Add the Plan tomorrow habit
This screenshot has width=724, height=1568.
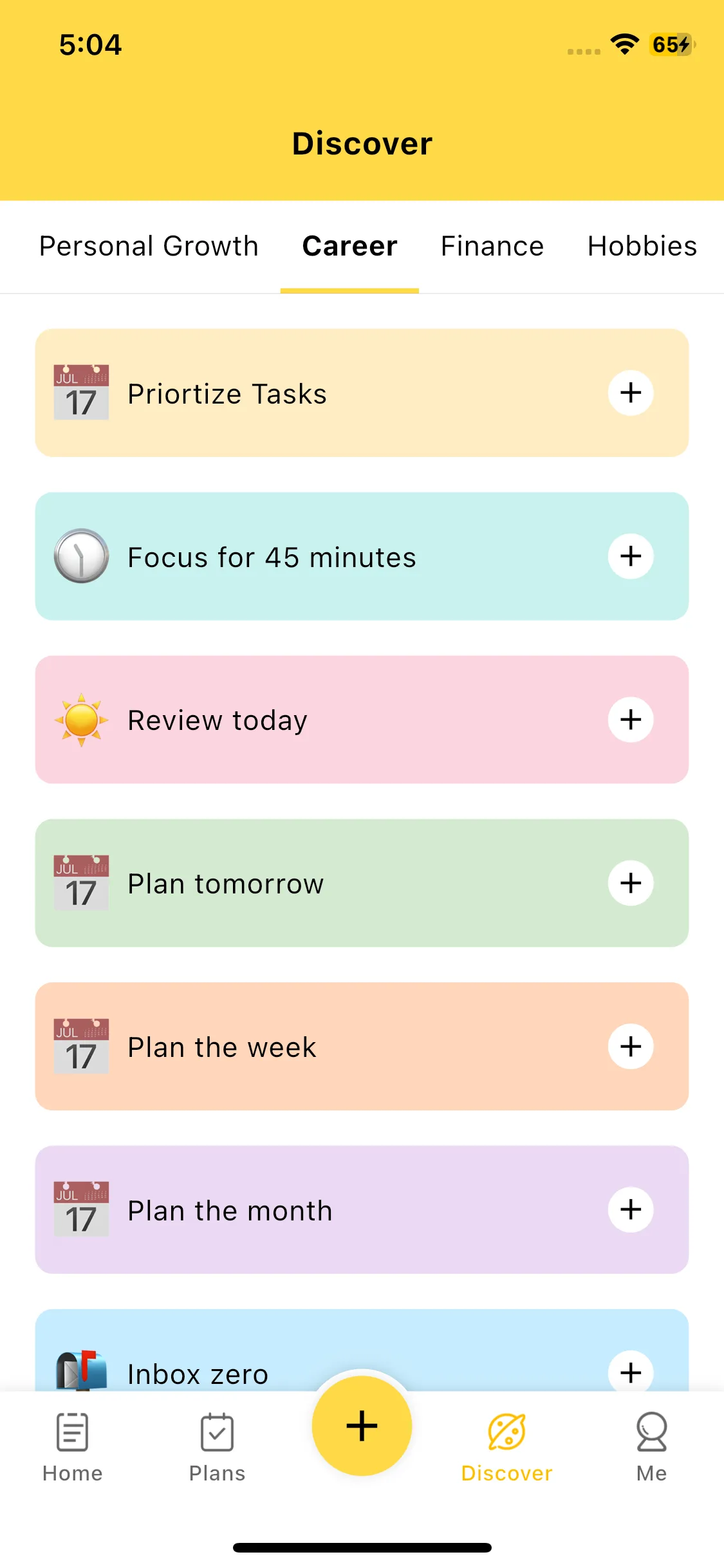(631, 883)
